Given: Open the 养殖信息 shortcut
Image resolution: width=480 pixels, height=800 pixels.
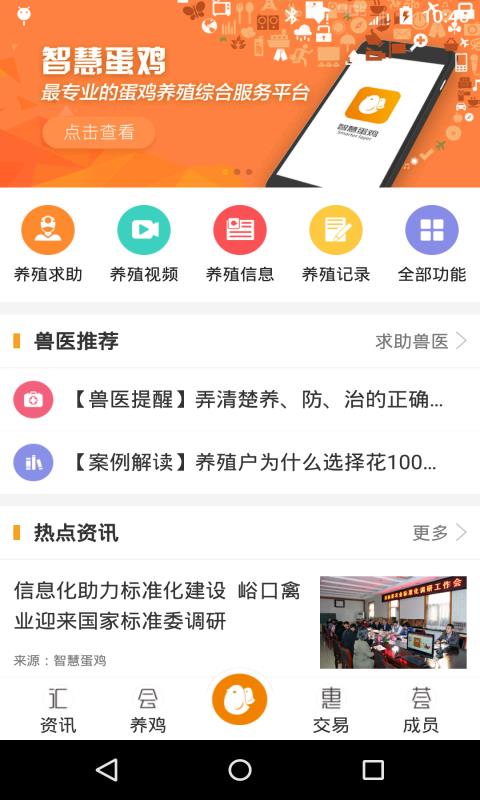Looking at the screenshot, I should click(x=240, y=244).
